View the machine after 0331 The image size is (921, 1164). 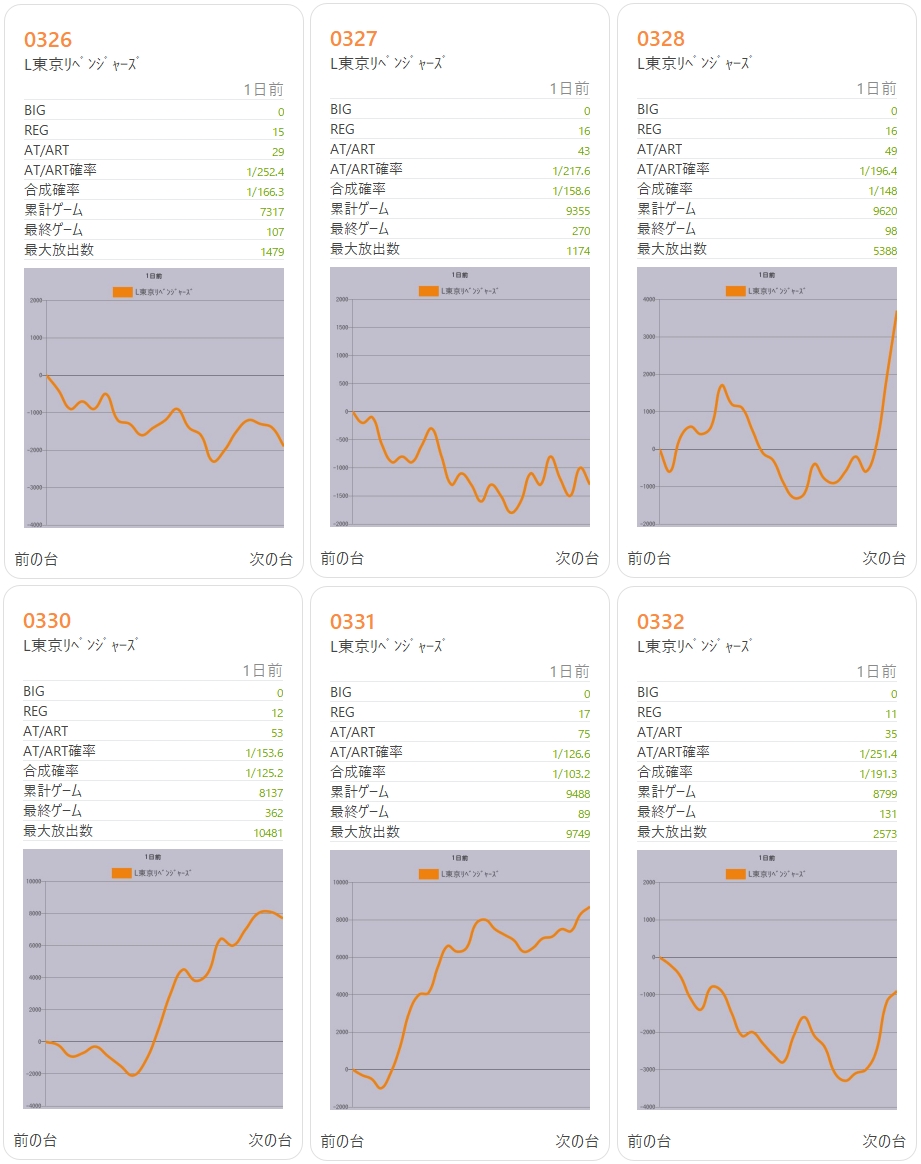pos(577,1141)
